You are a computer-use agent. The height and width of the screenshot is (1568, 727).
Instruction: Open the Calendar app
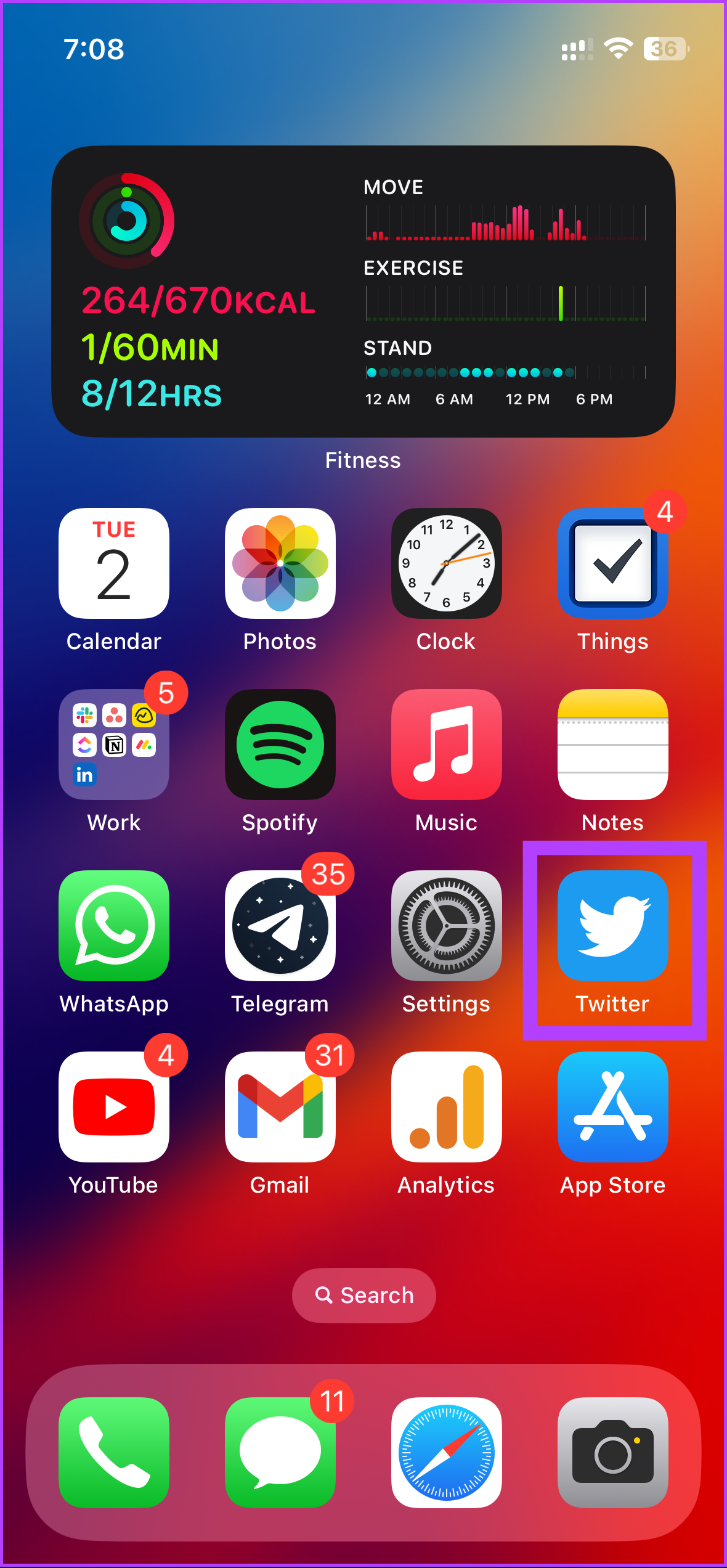[114, 563]
